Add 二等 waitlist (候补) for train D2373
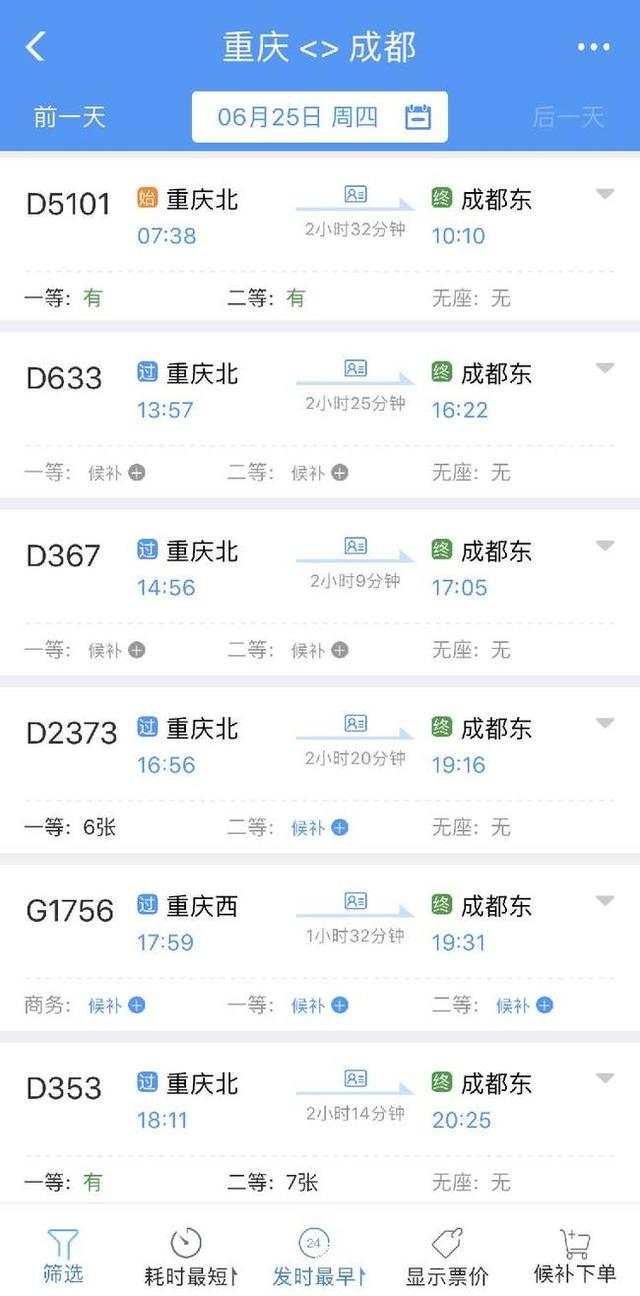The width and height of the screenshot is (640, 1296). pyautogui.click(x=320, y=827)
